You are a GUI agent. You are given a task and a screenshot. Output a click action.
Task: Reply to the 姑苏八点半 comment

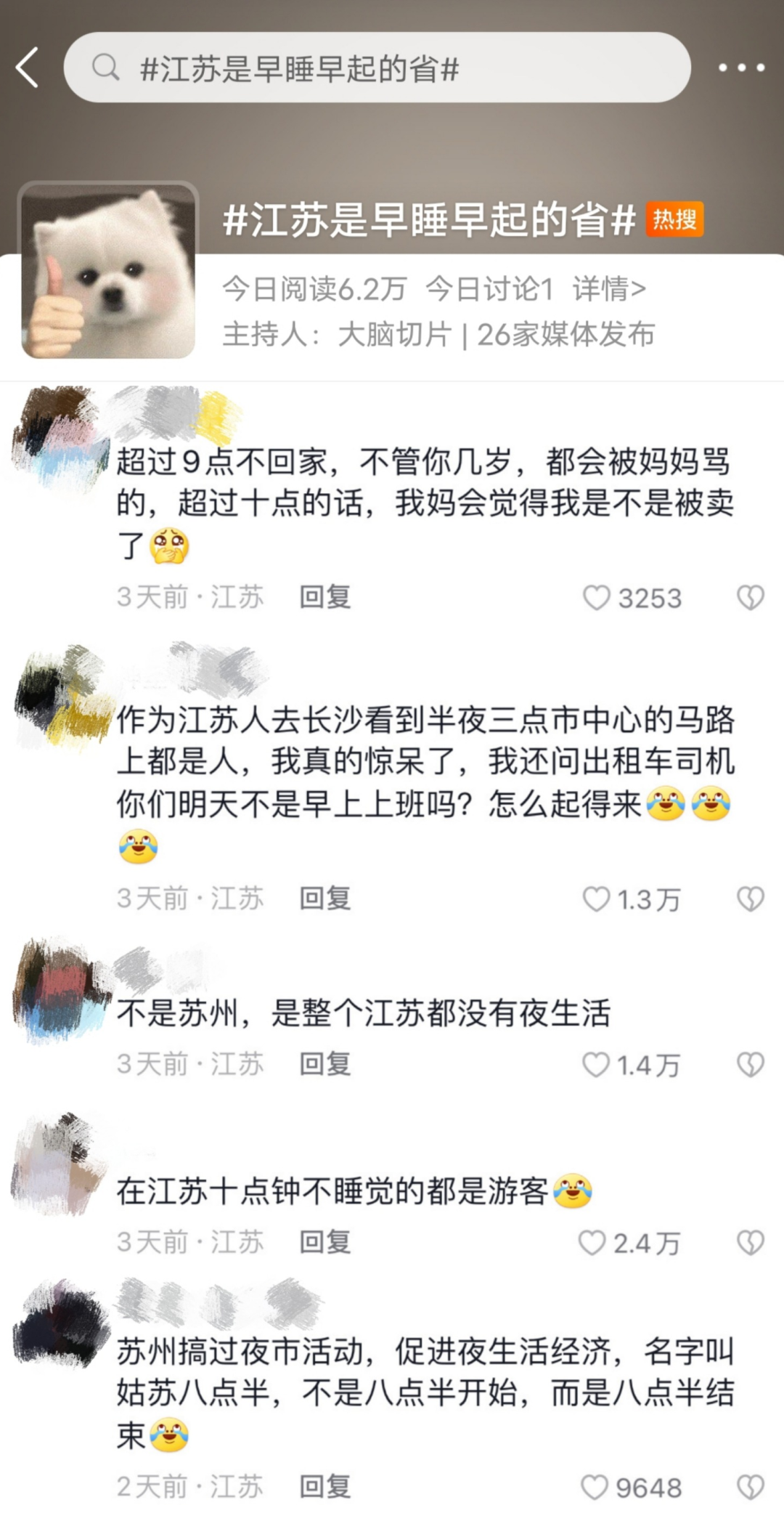(325, 1487)
